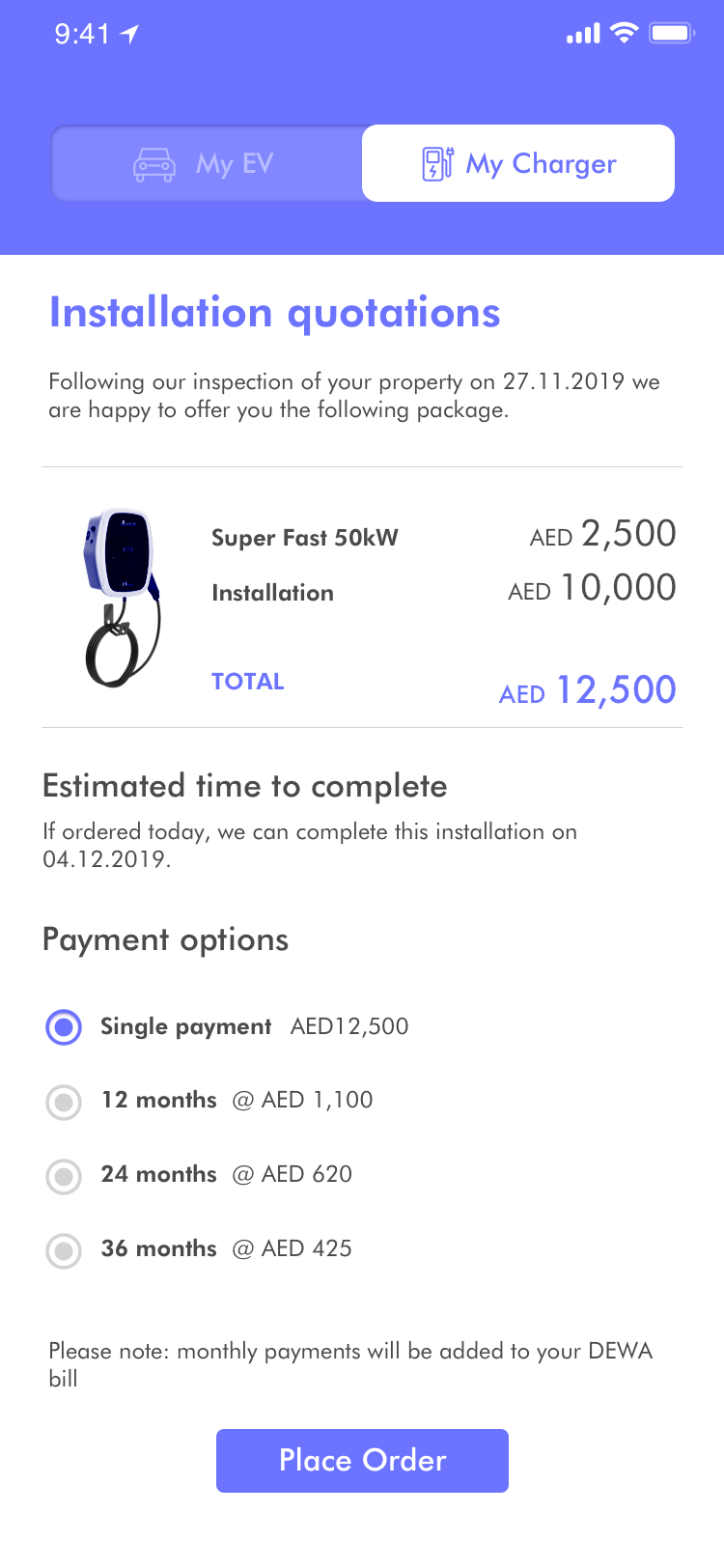Choose the Single payment option
Image resolution: width=724 pixels, height=1568 pixels.
(x=65, y=1027)
